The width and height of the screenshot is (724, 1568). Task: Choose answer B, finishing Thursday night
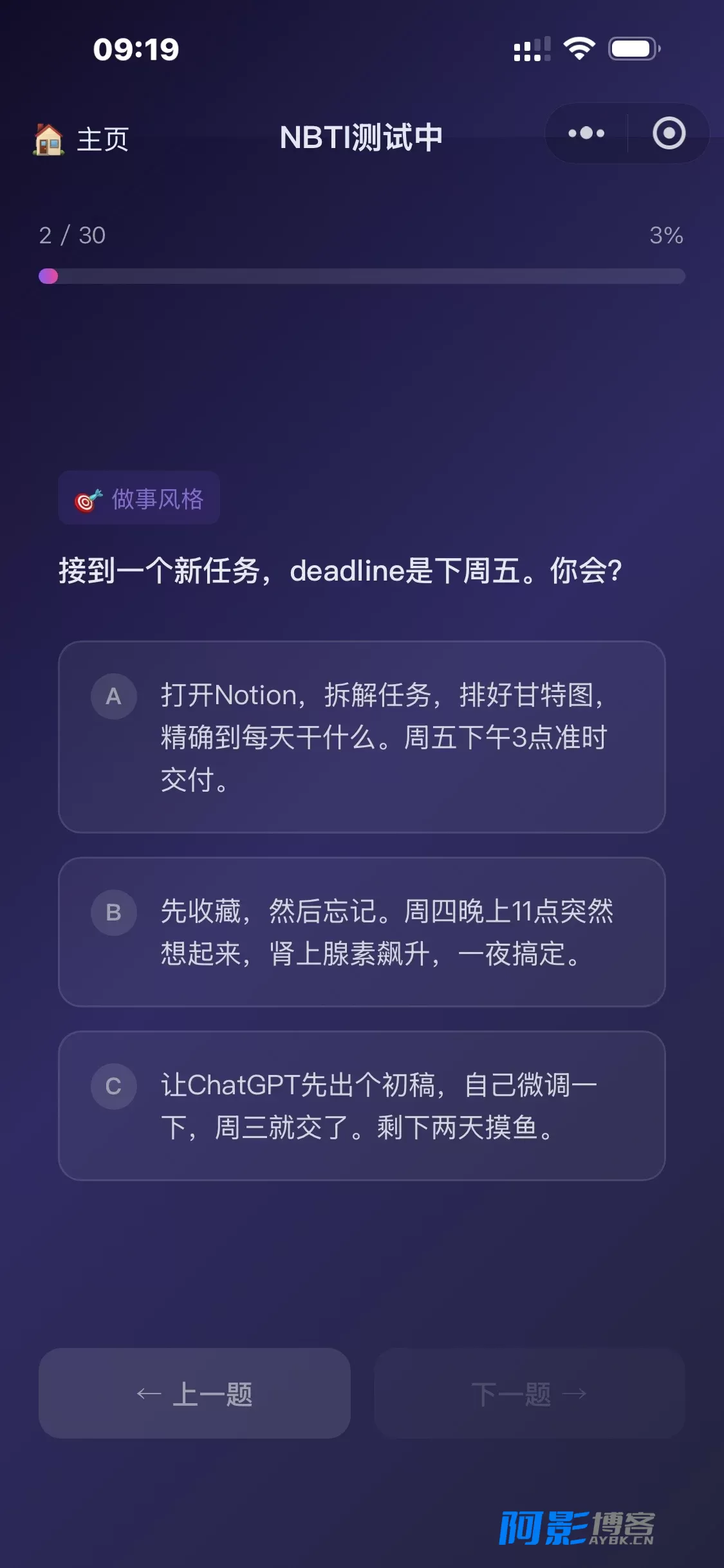(x=362, y=932)
